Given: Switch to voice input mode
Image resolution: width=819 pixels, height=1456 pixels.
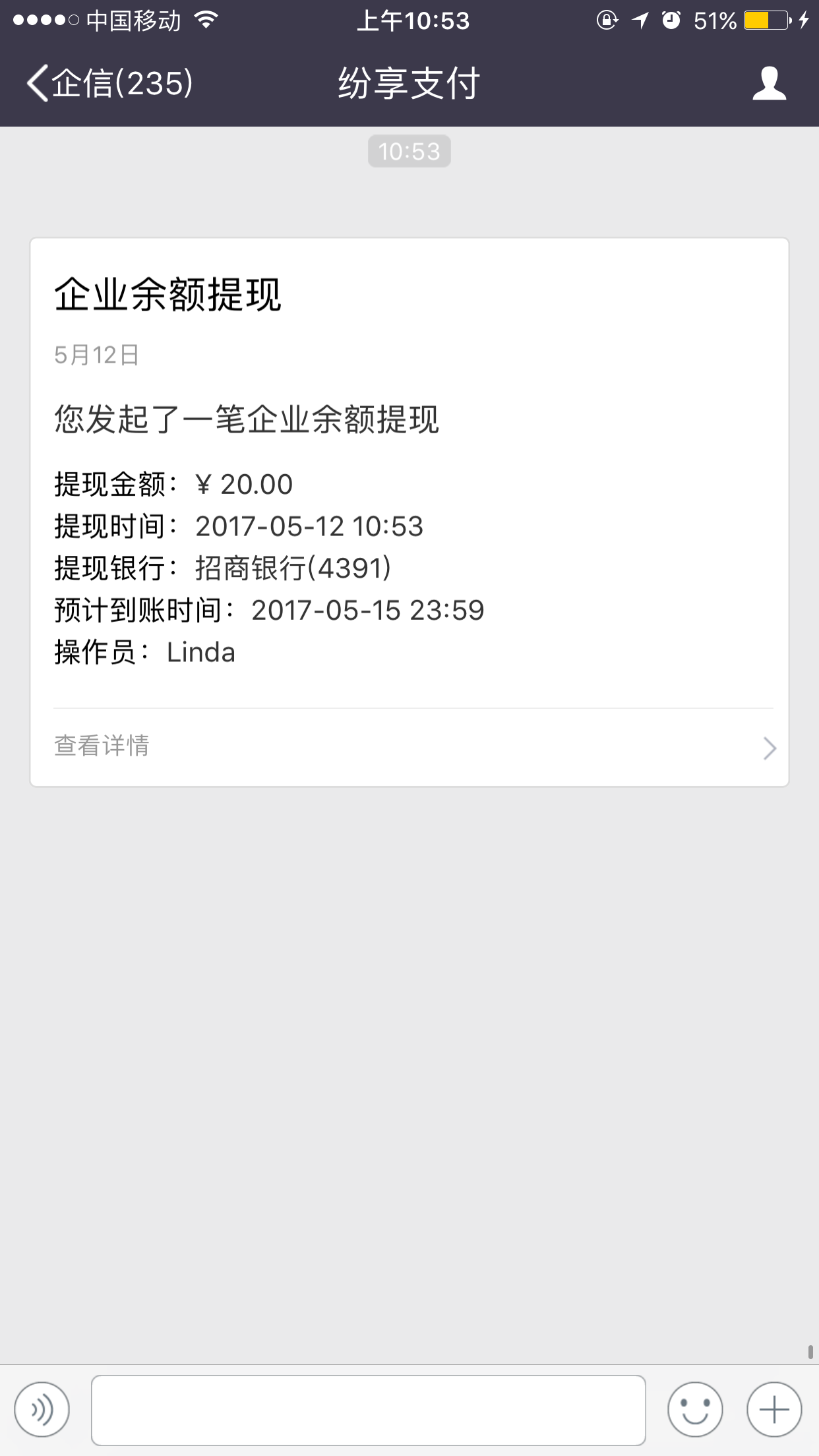Looking at the screenshot, I should coord(42,1409).
